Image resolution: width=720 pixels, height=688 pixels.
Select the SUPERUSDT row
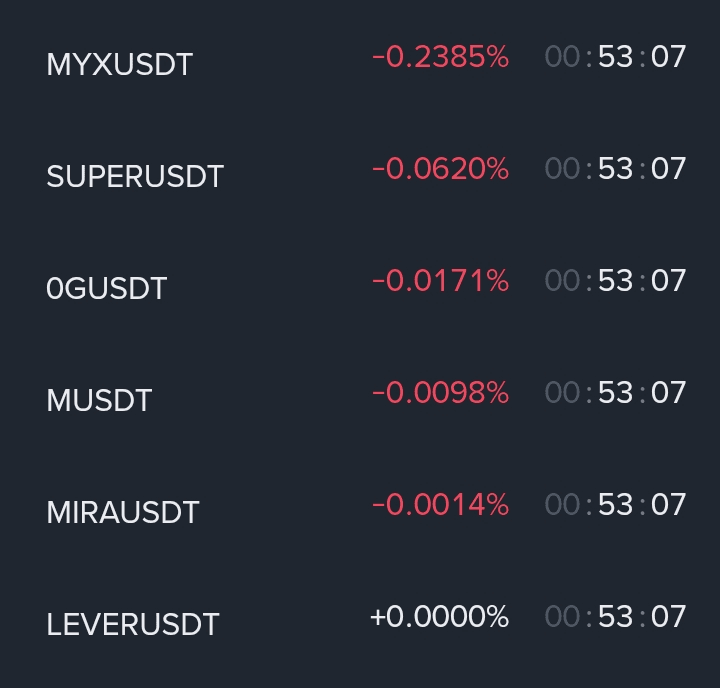360,172
